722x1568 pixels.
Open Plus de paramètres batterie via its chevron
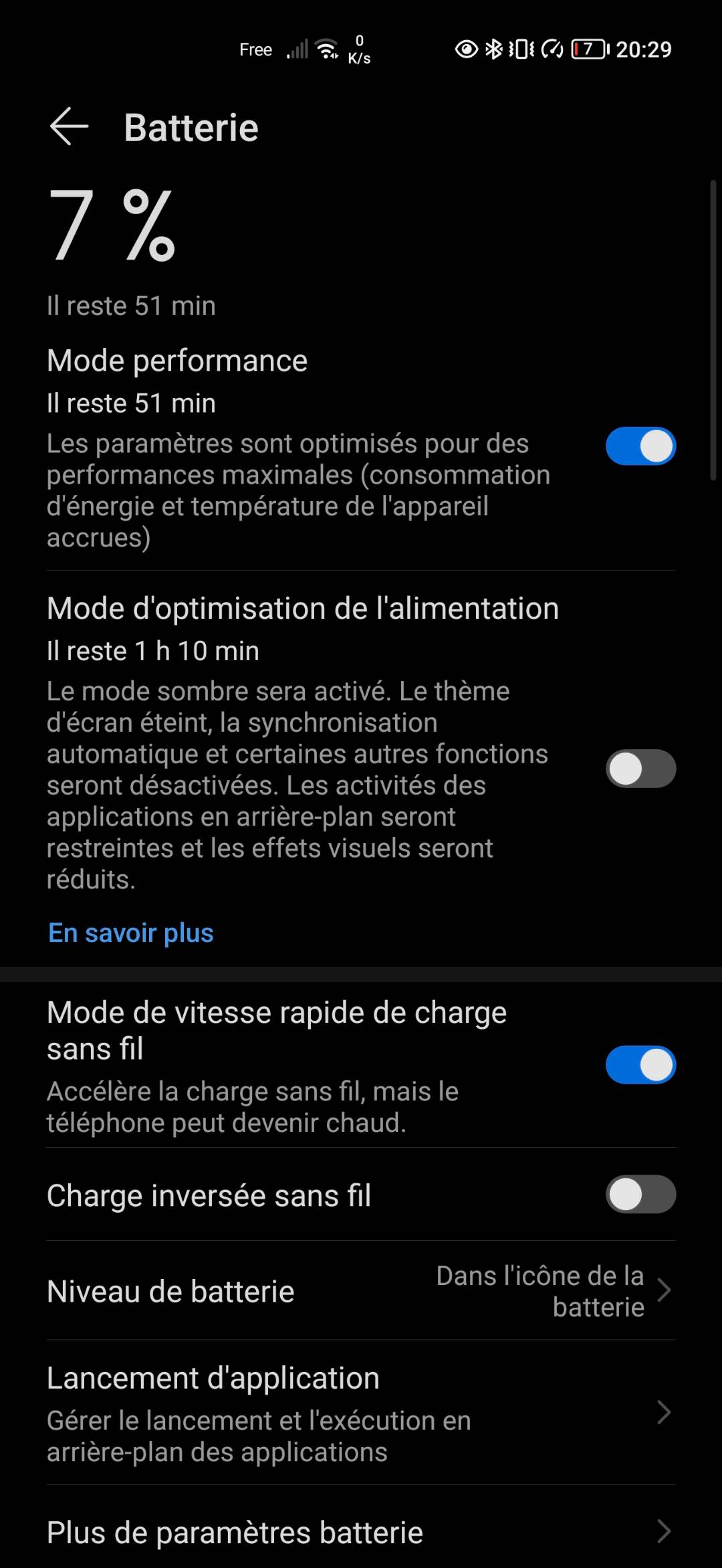(x=664, y=1532)
